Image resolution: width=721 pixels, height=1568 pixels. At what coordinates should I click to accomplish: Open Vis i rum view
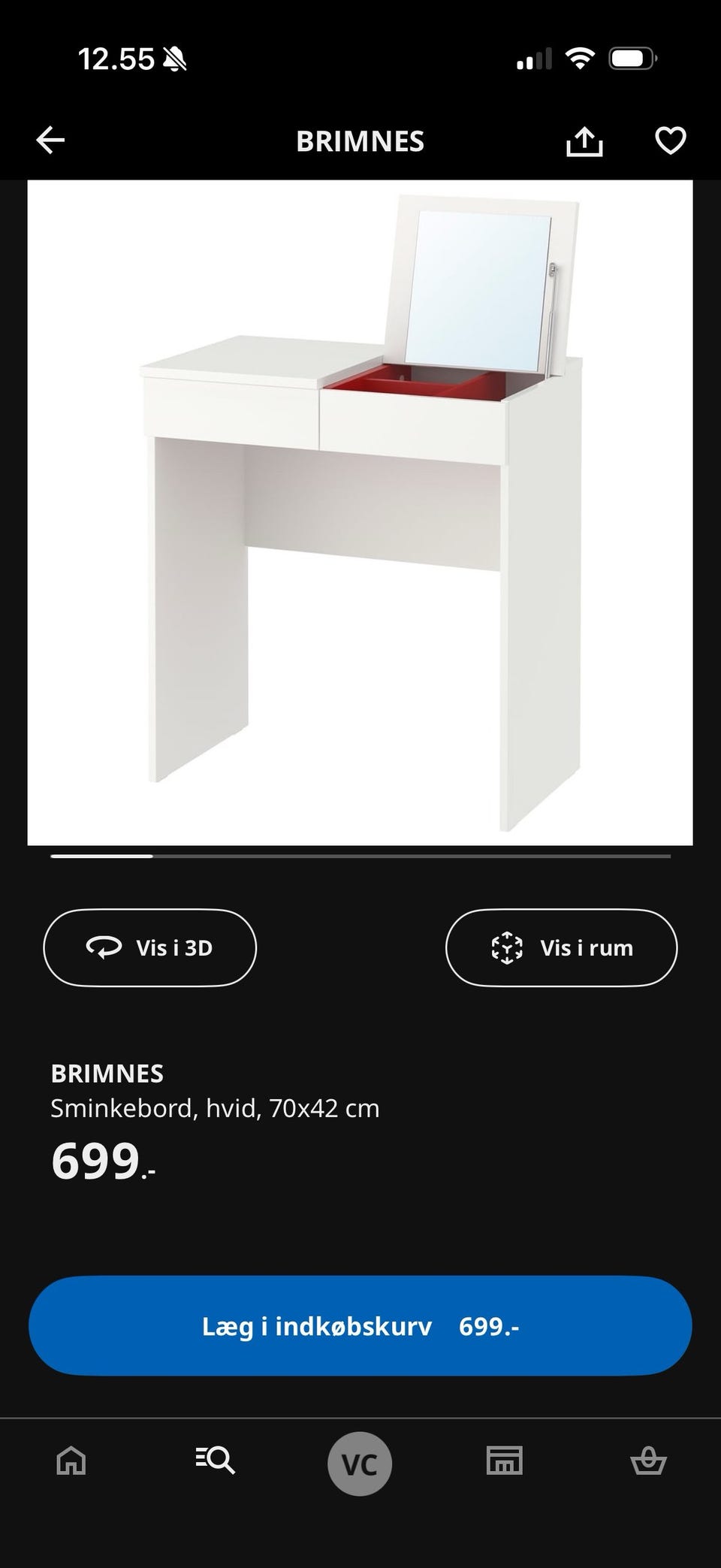click(x=561, y=947)
